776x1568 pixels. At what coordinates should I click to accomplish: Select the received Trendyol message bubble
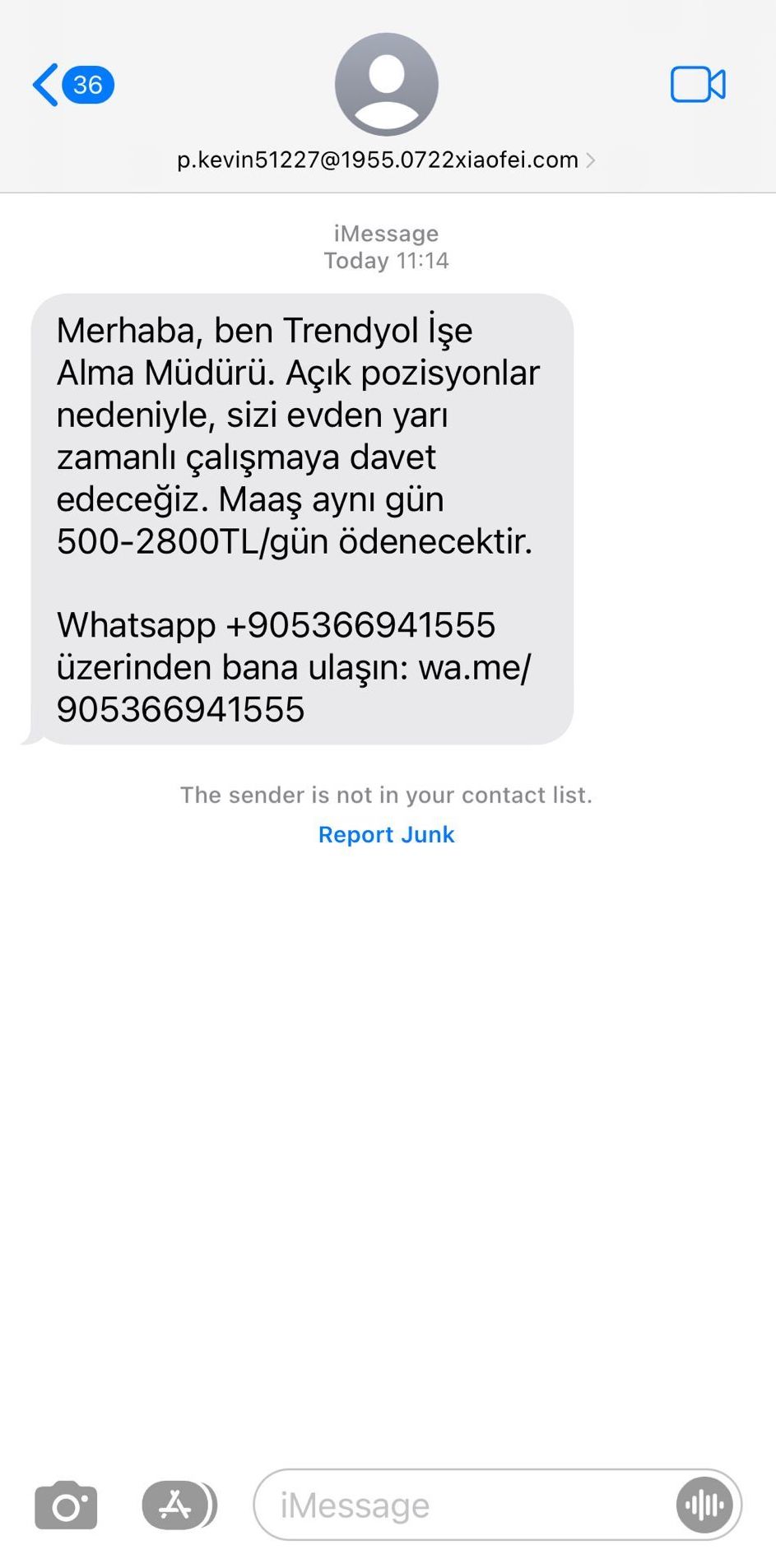pos(304,518)
